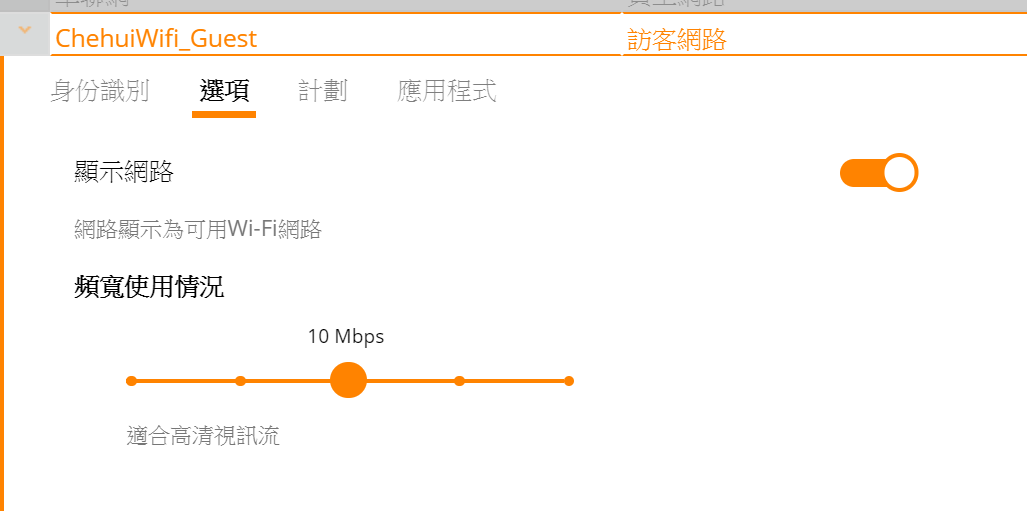Turn off the 顯示網路 switch
The image size is (1027, 511).
tap(878, 173)
